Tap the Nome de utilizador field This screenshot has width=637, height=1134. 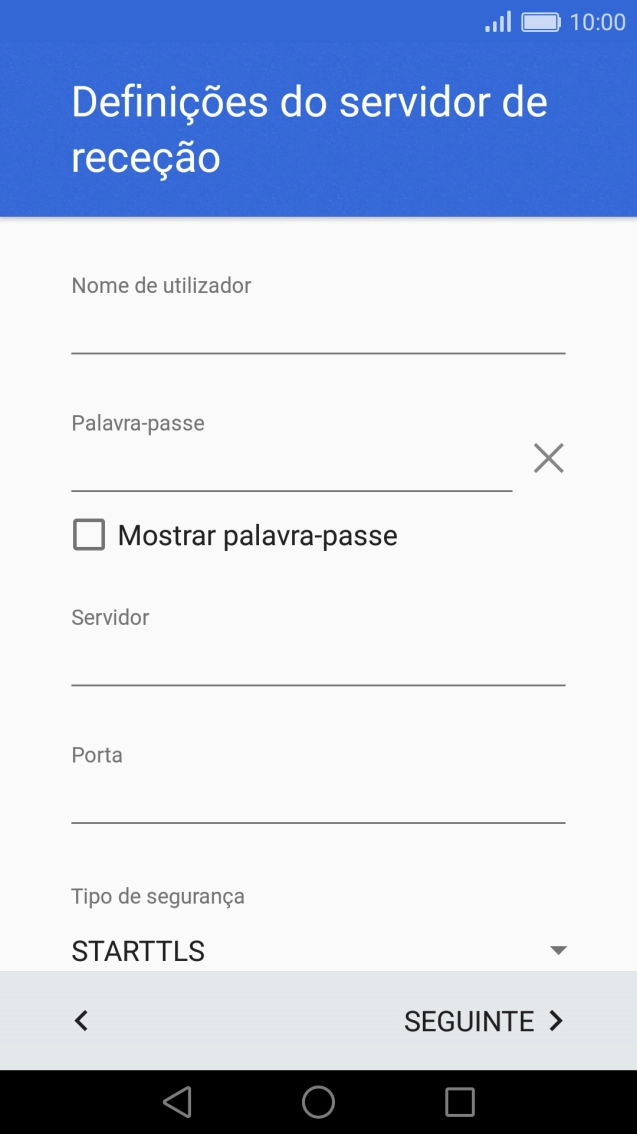(x=318, y=330)
